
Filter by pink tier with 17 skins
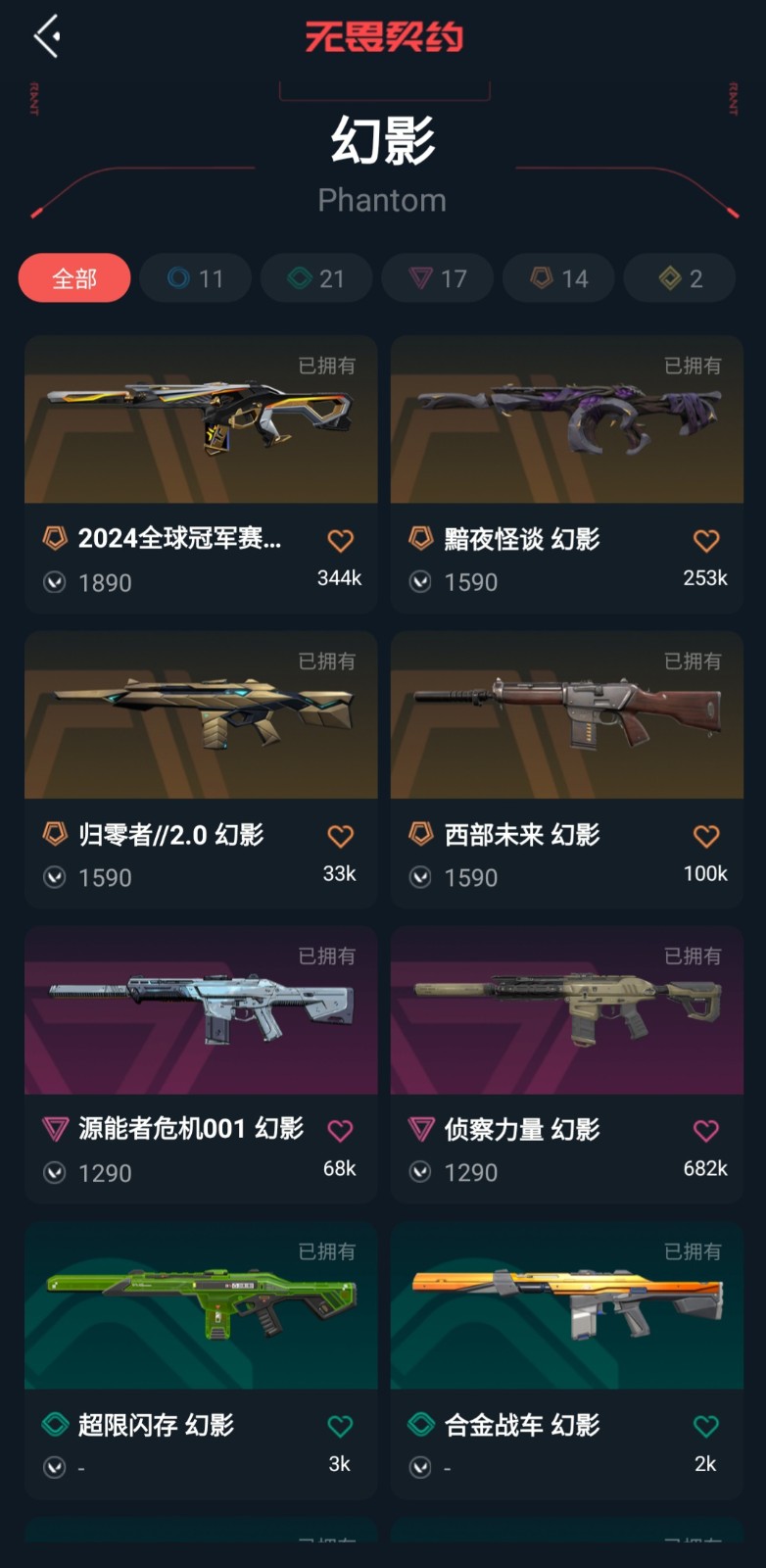click(x=437, y=278)
